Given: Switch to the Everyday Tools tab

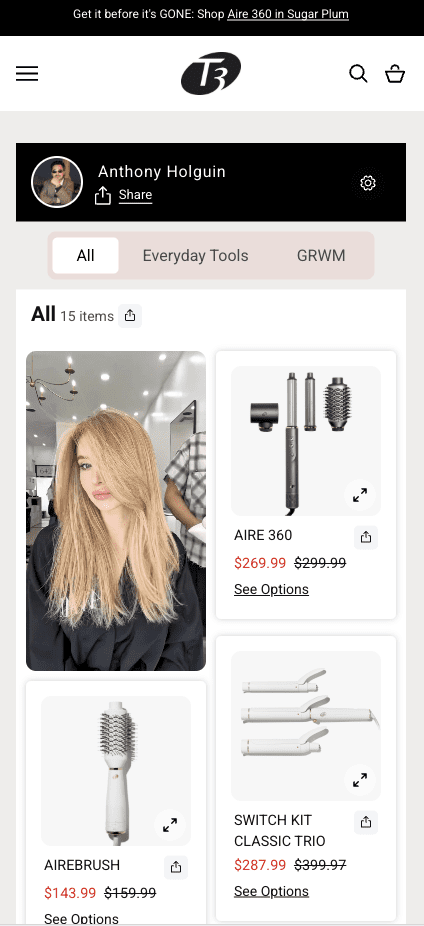Looking at the screenshot, I should [195, 256].
